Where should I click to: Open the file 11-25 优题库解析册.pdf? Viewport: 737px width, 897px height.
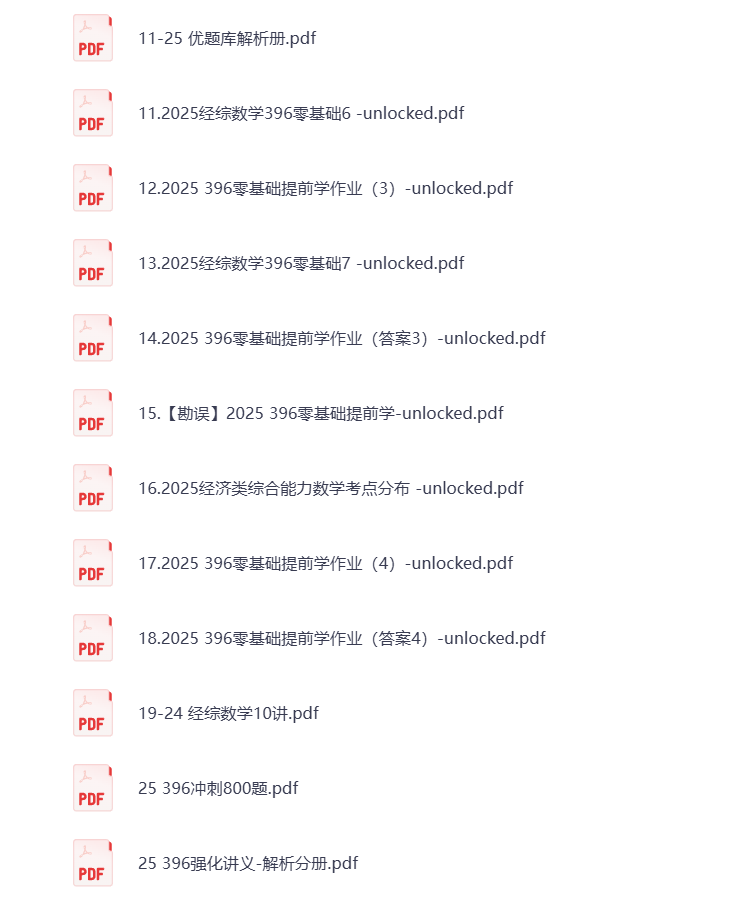pos(226,38)
